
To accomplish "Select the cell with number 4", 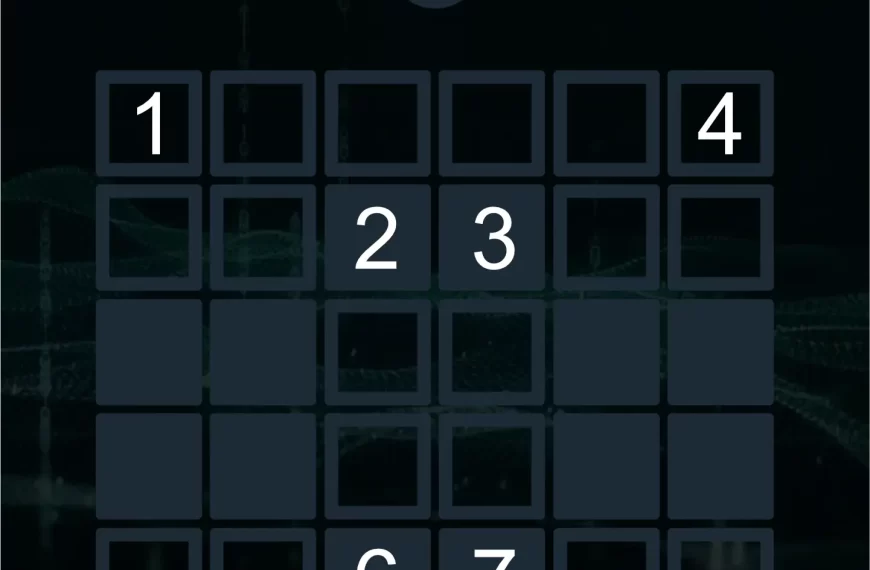I will tap(721, 124).
